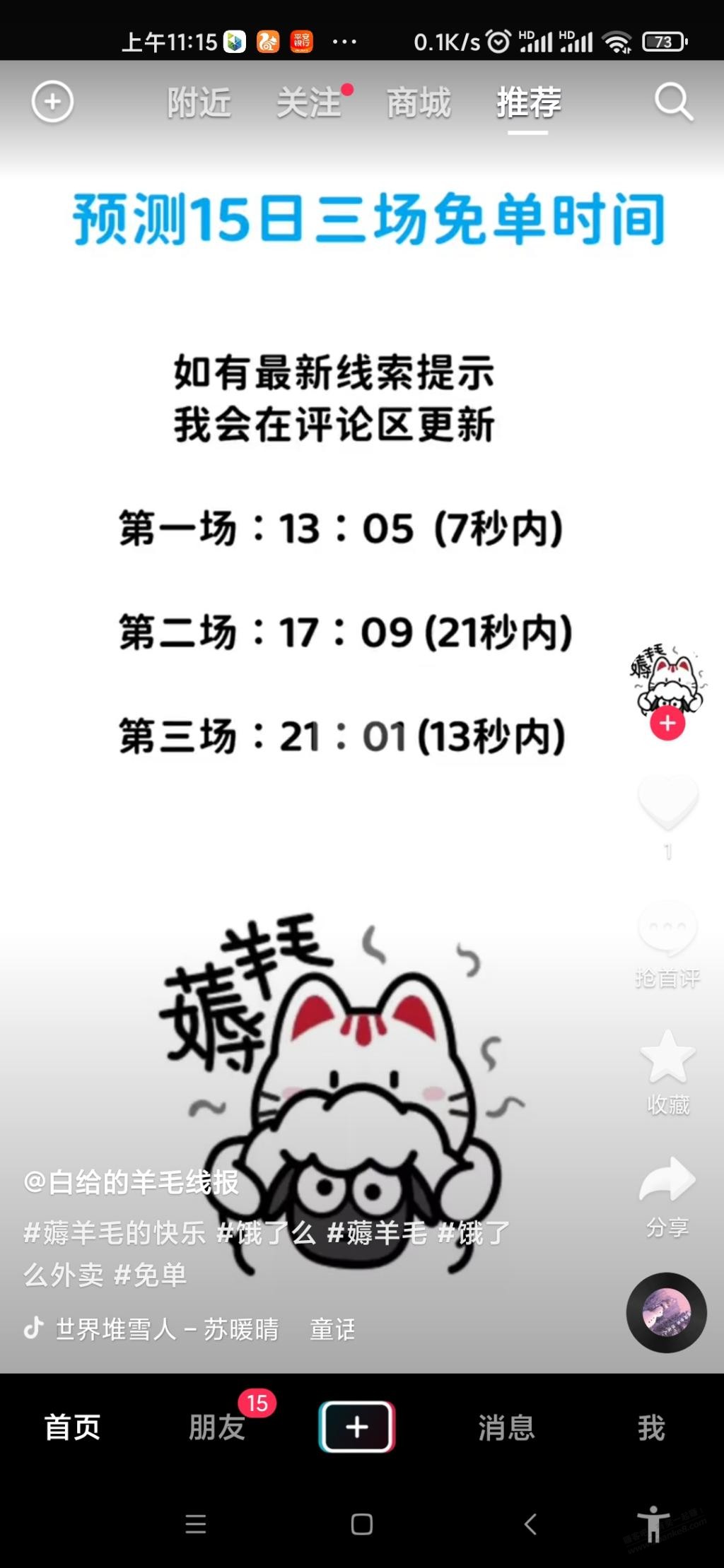Tap the system back button

click(530, 1523)
